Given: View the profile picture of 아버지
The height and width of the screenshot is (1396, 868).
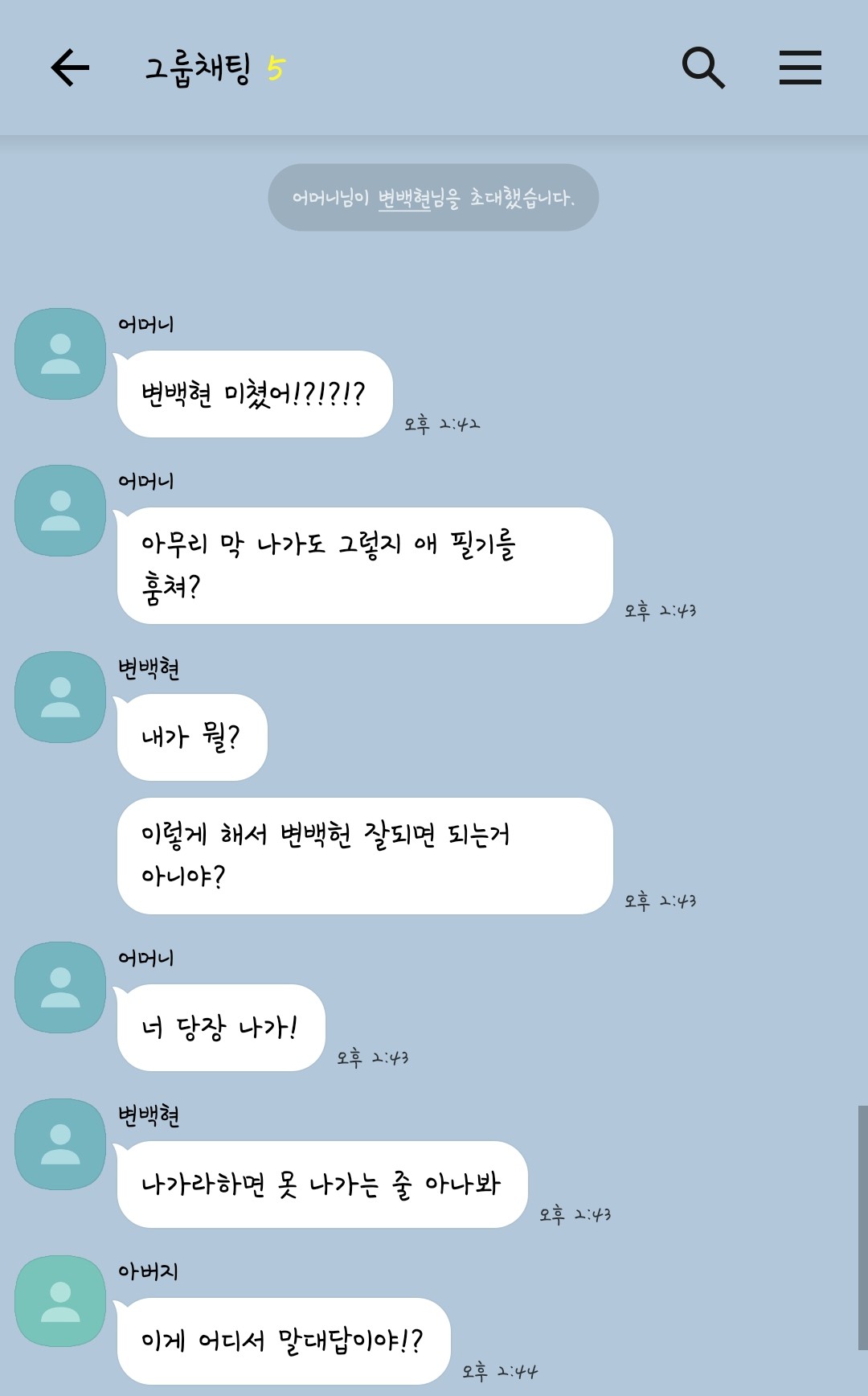Looking at the screenshot, I should [60, 1301].
